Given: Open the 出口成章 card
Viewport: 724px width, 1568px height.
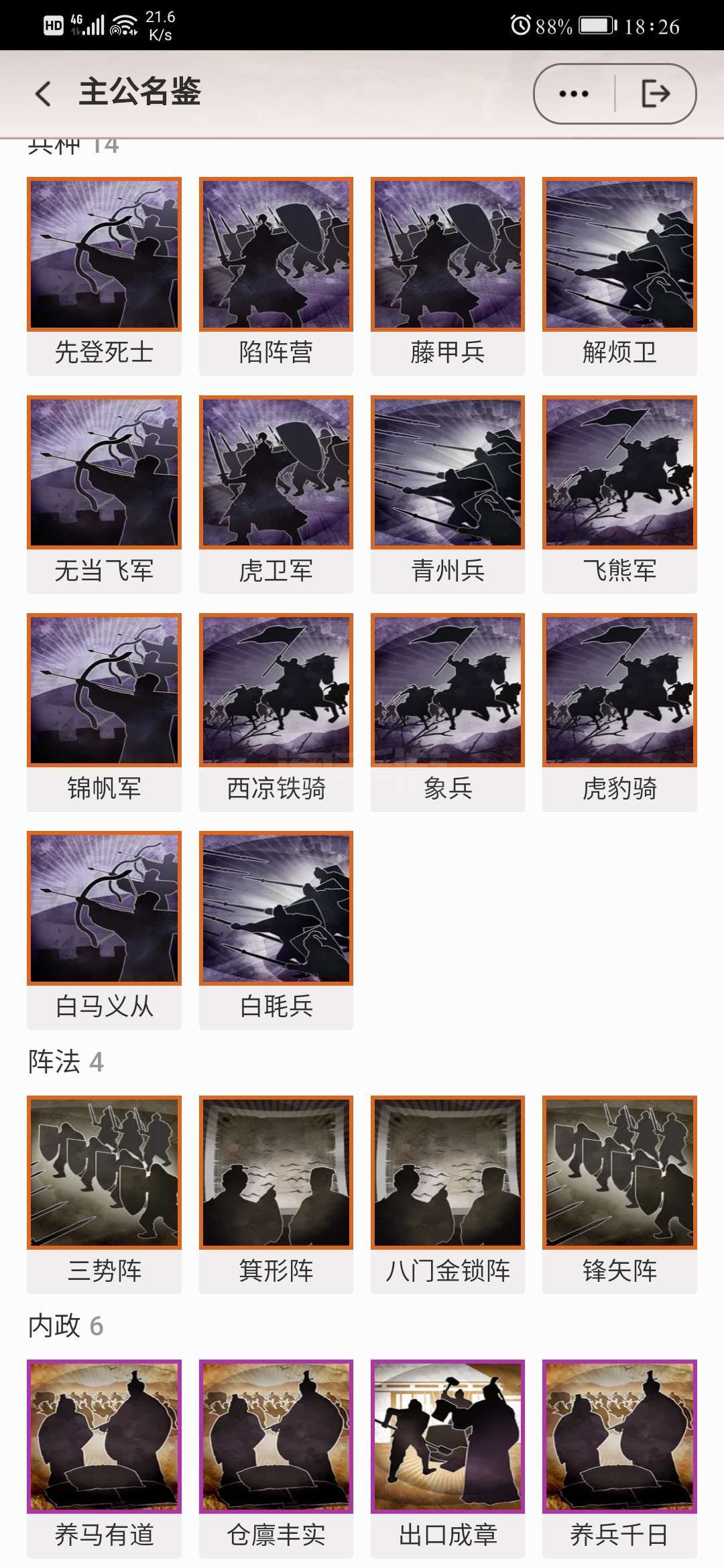Looking at the screenshot, I should [448, 1459].
